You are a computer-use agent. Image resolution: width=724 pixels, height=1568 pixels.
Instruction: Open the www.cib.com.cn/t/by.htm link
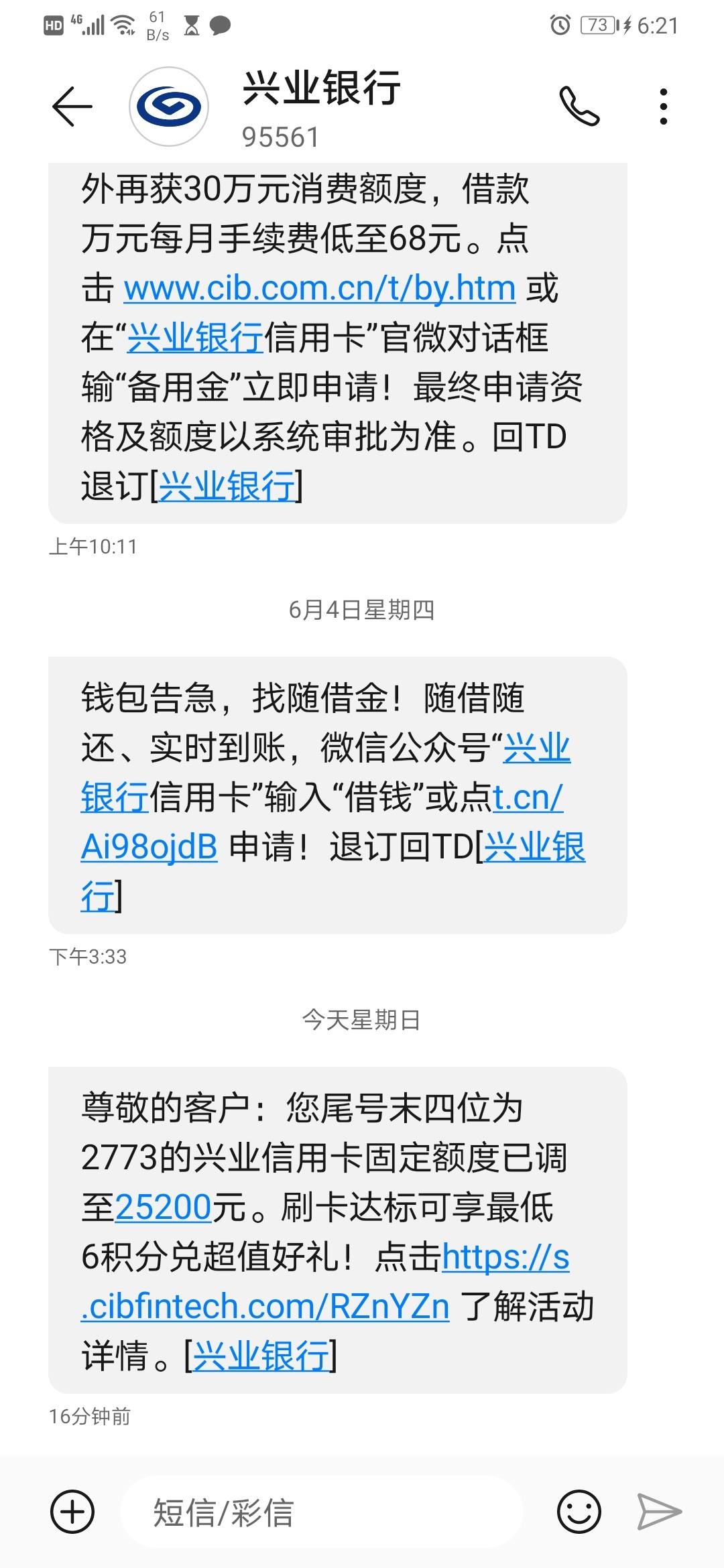[x=320, y=288]
